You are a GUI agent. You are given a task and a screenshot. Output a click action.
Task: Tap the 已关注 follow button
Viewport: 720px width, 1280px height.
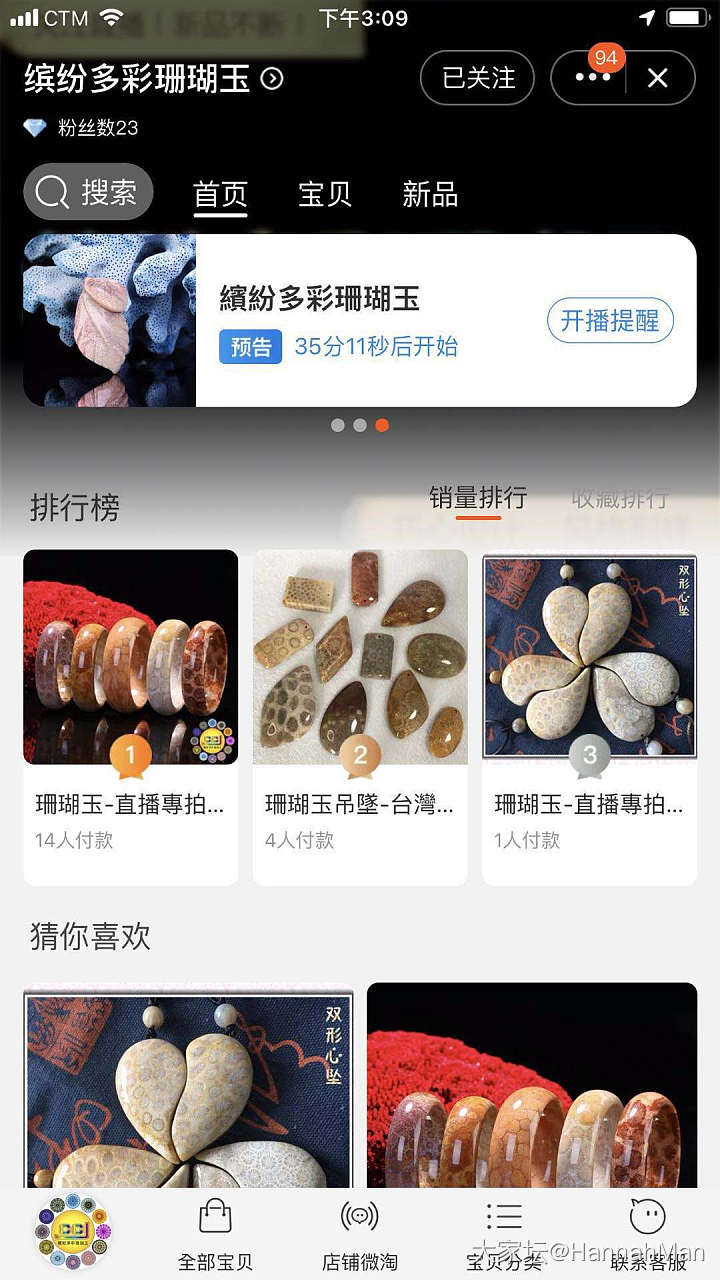[x=478, y=78]
